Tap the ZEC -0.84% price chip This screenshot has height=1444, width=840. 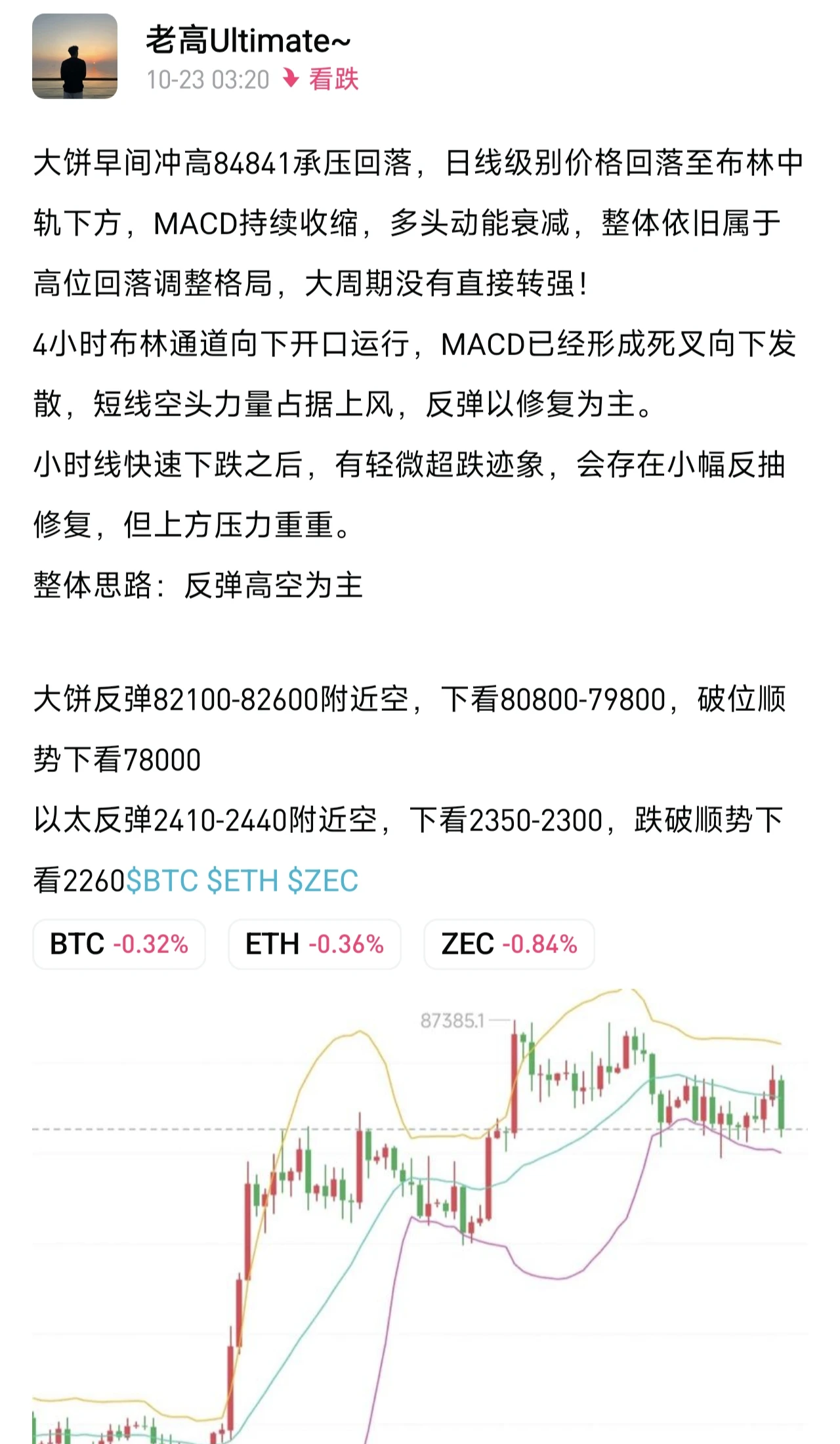coord(509,945)
